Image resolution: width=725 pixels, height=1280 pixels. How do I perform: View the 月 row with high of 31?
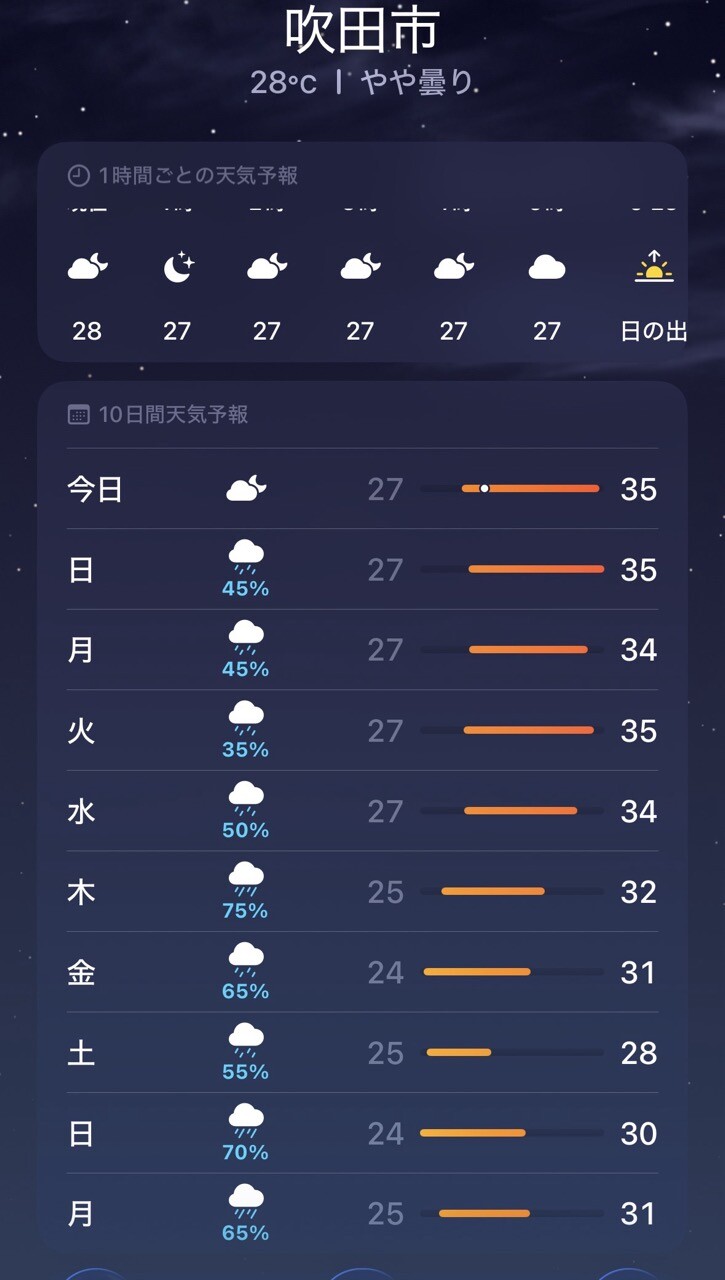point(362,1213)
